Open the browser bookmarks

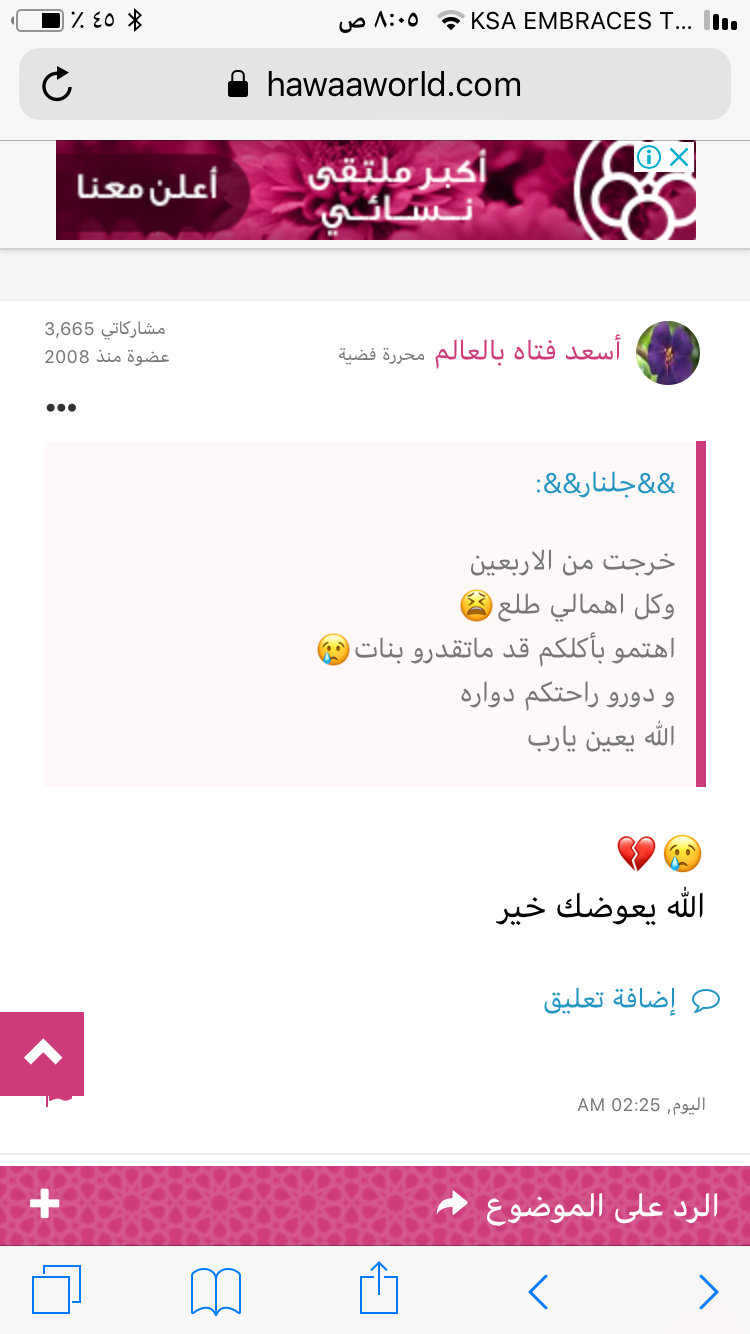215,1292
